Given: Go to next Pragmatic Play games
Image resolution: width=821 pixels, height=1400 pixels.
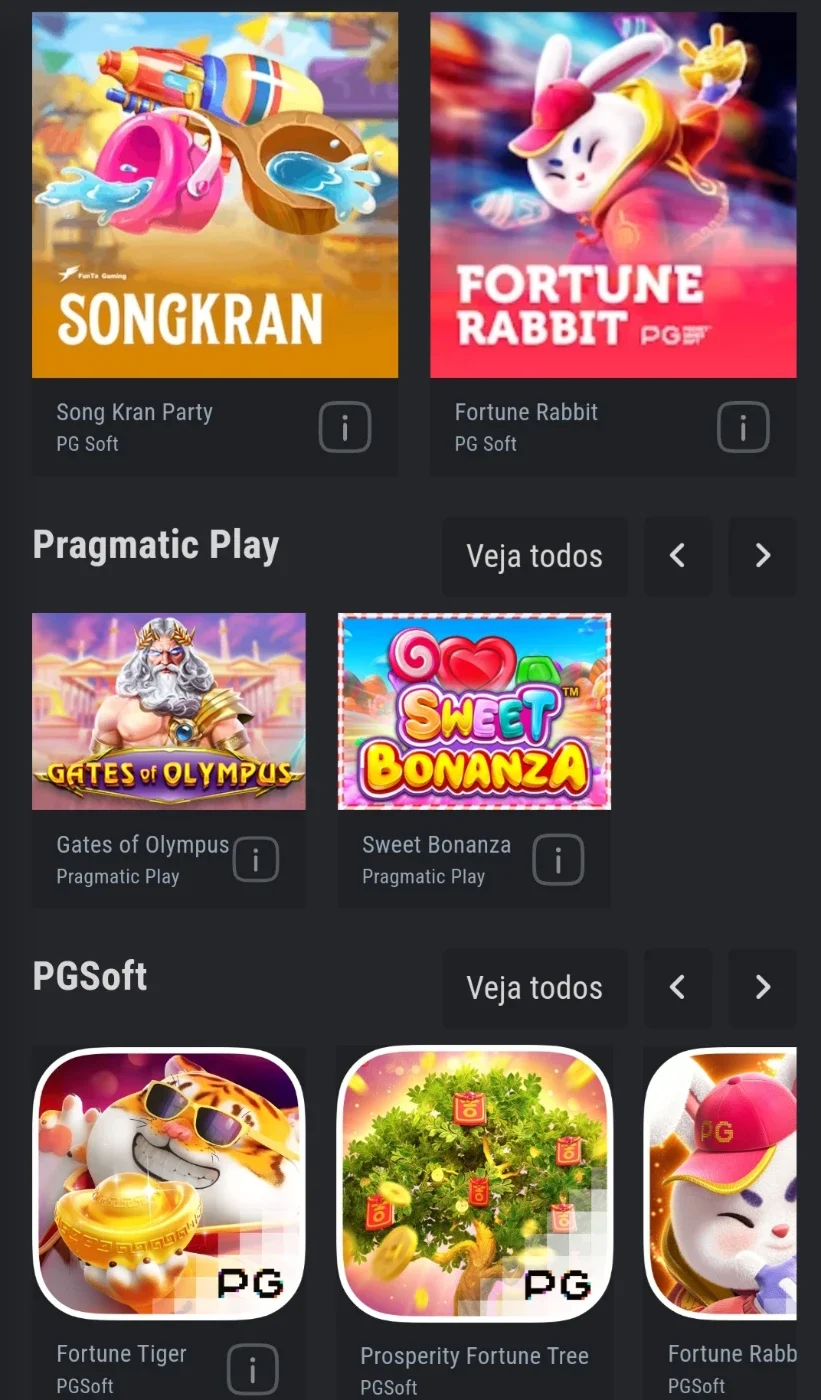Looking at the screenshot, I should tap(763, 556).
